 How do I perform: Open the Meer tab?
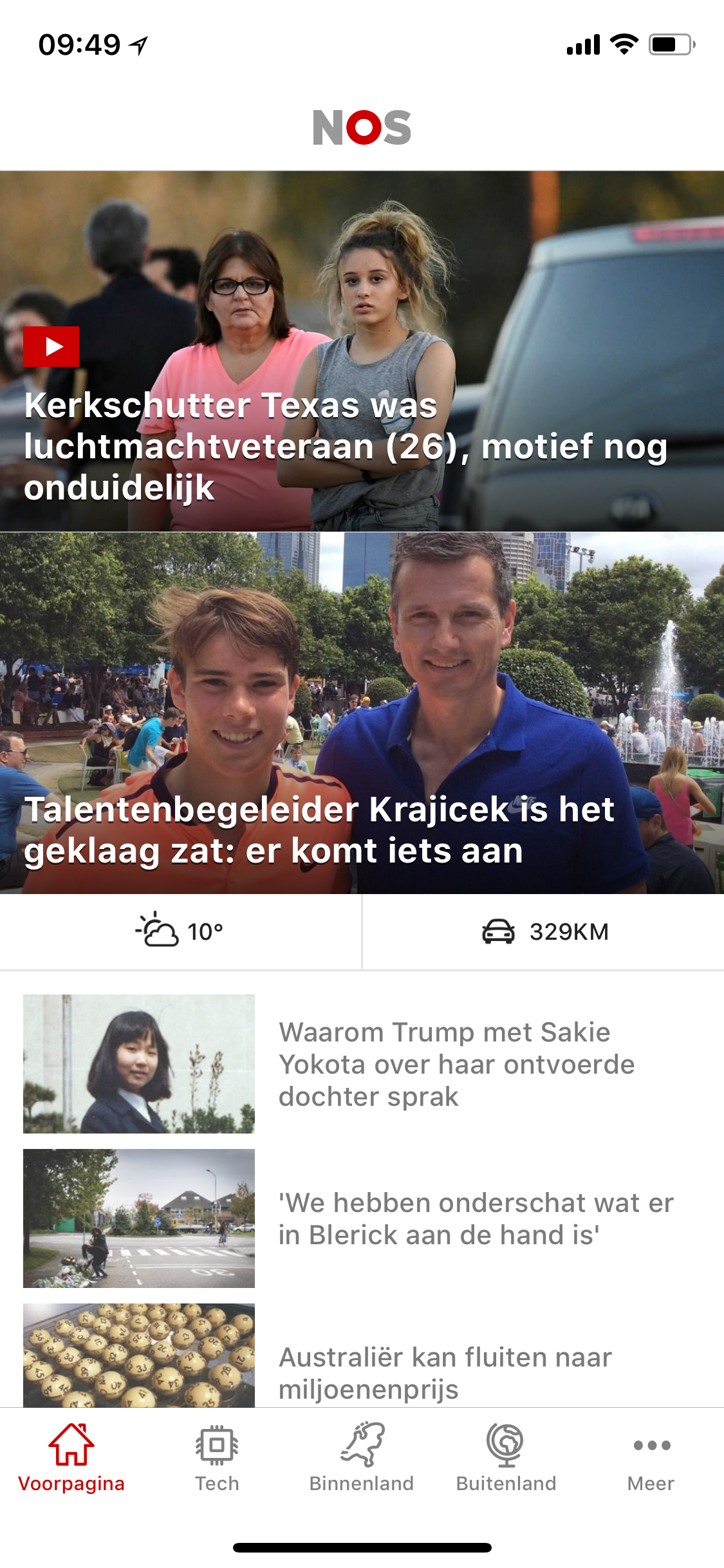(651, 1457)
